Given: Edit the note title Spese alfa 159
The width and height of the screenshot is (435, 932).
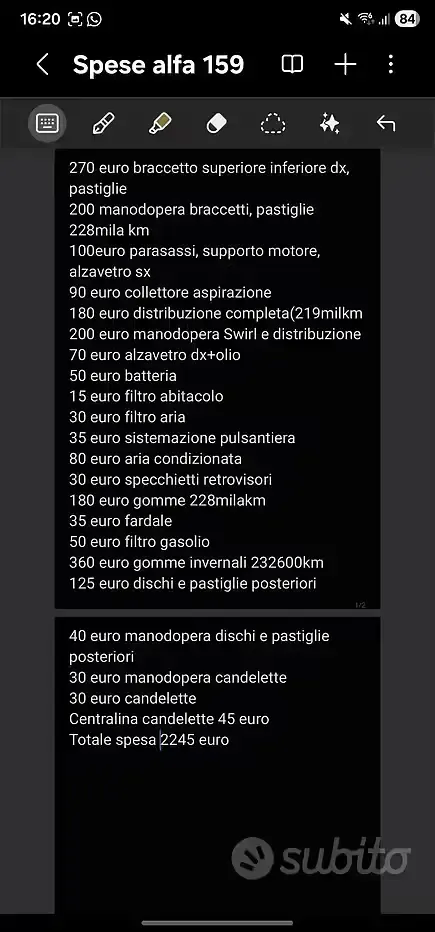Looking at the screenshot, I should (158, 64).
